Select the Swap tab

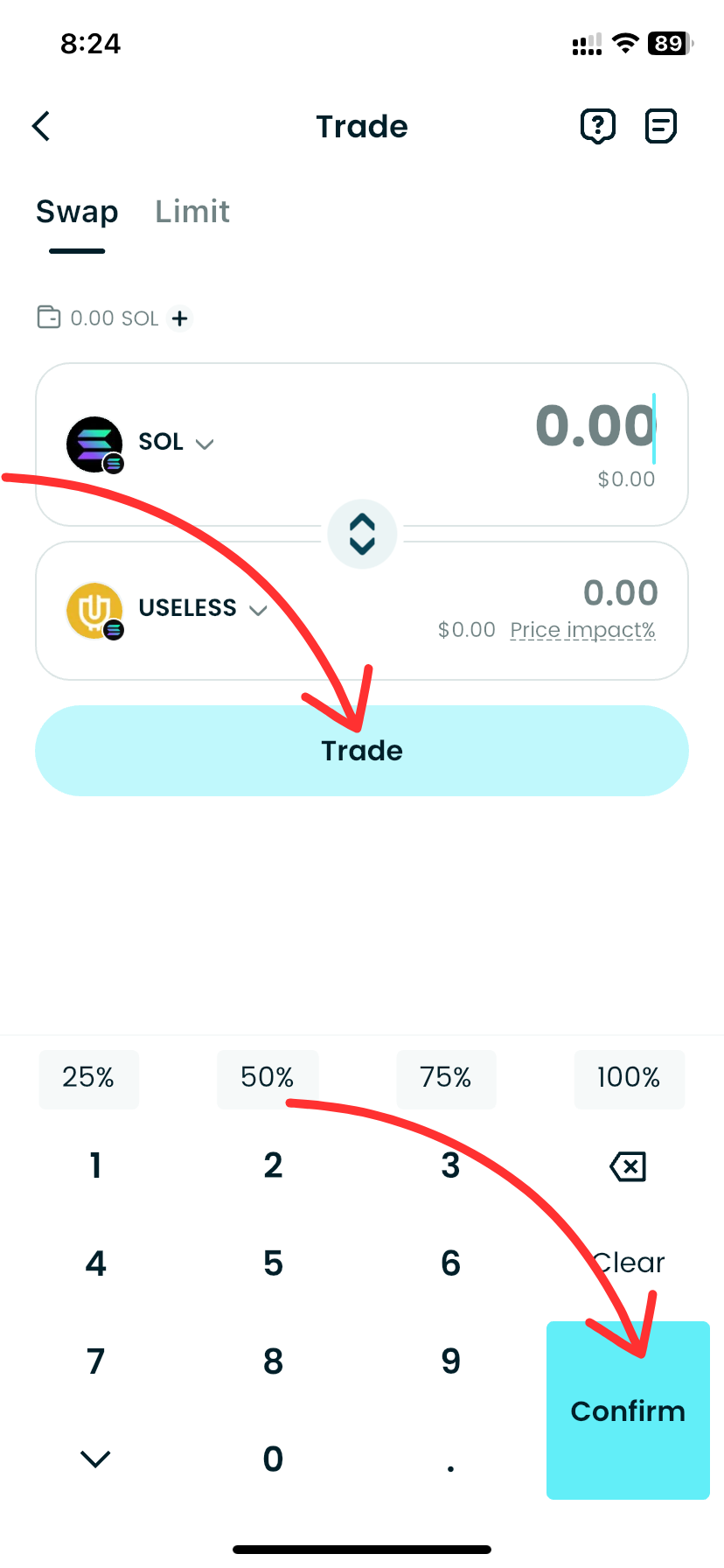tap(77, 212)
